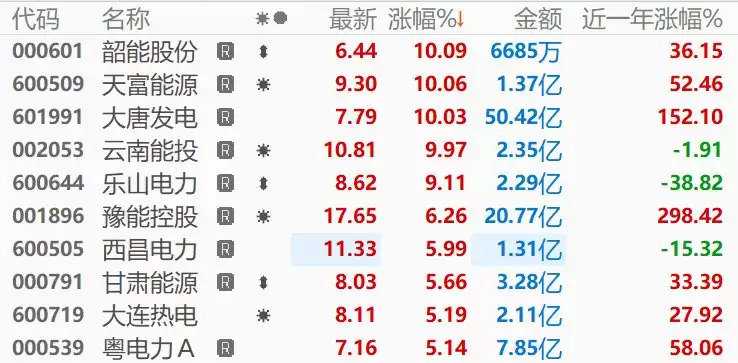Open stock row 甘肃能源 000791
Screen dimensions: 738x363
tap(369, 282)
